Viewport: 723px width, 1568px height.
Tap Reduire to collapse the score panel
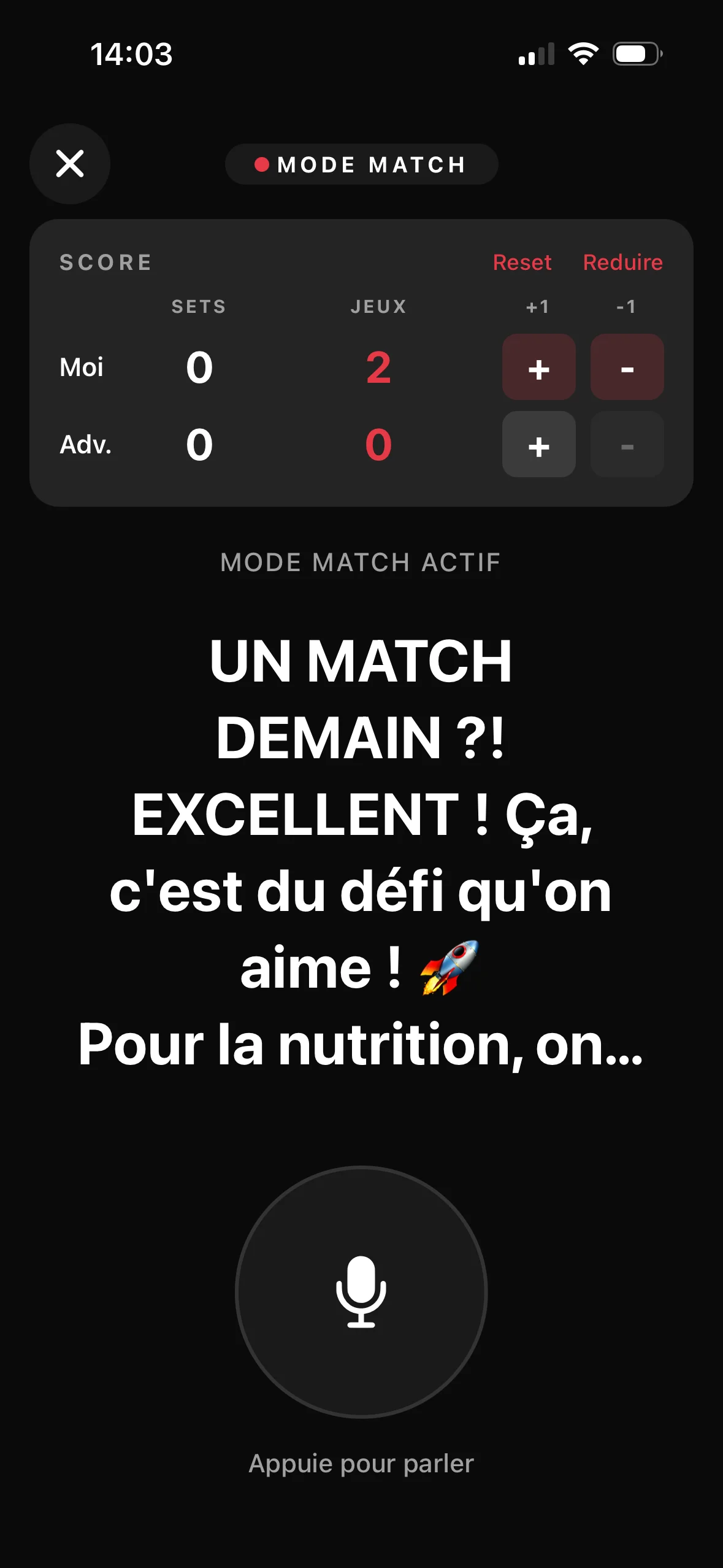622,263
